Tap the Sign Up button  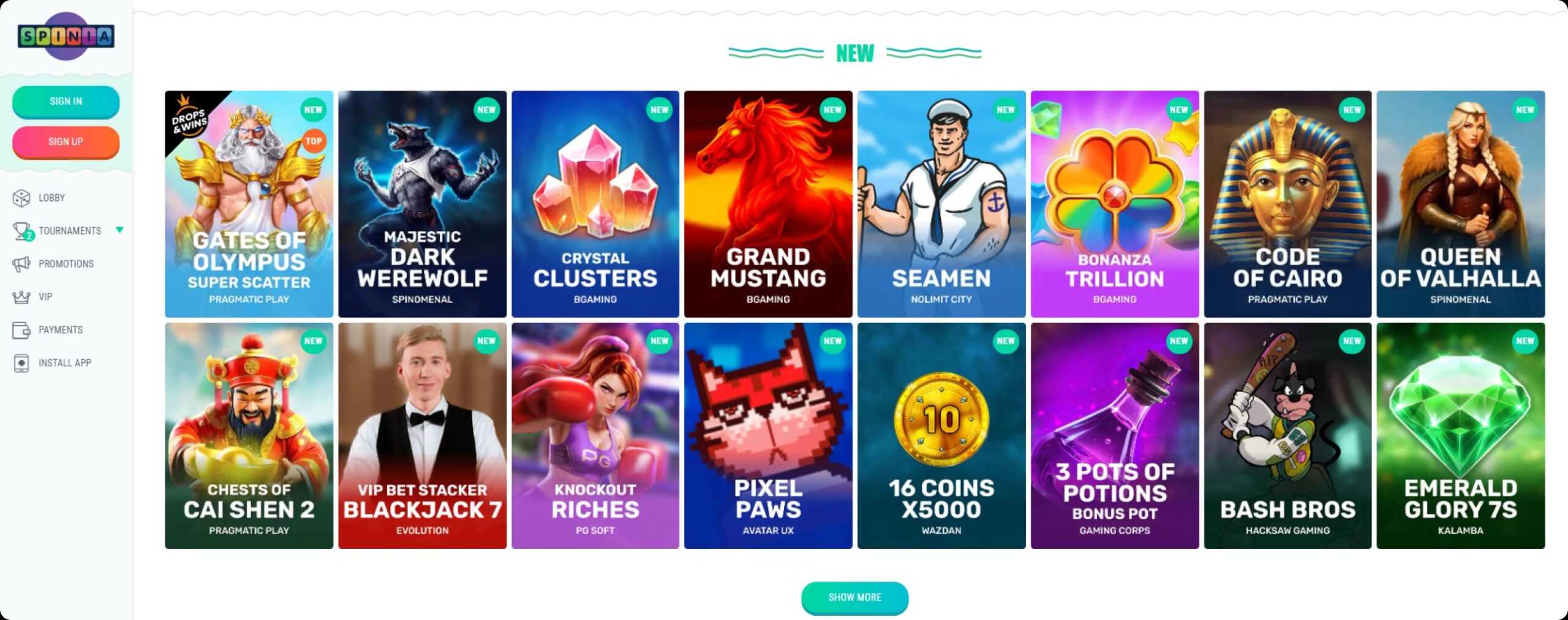pyautogui.click(x=66, y=142)
